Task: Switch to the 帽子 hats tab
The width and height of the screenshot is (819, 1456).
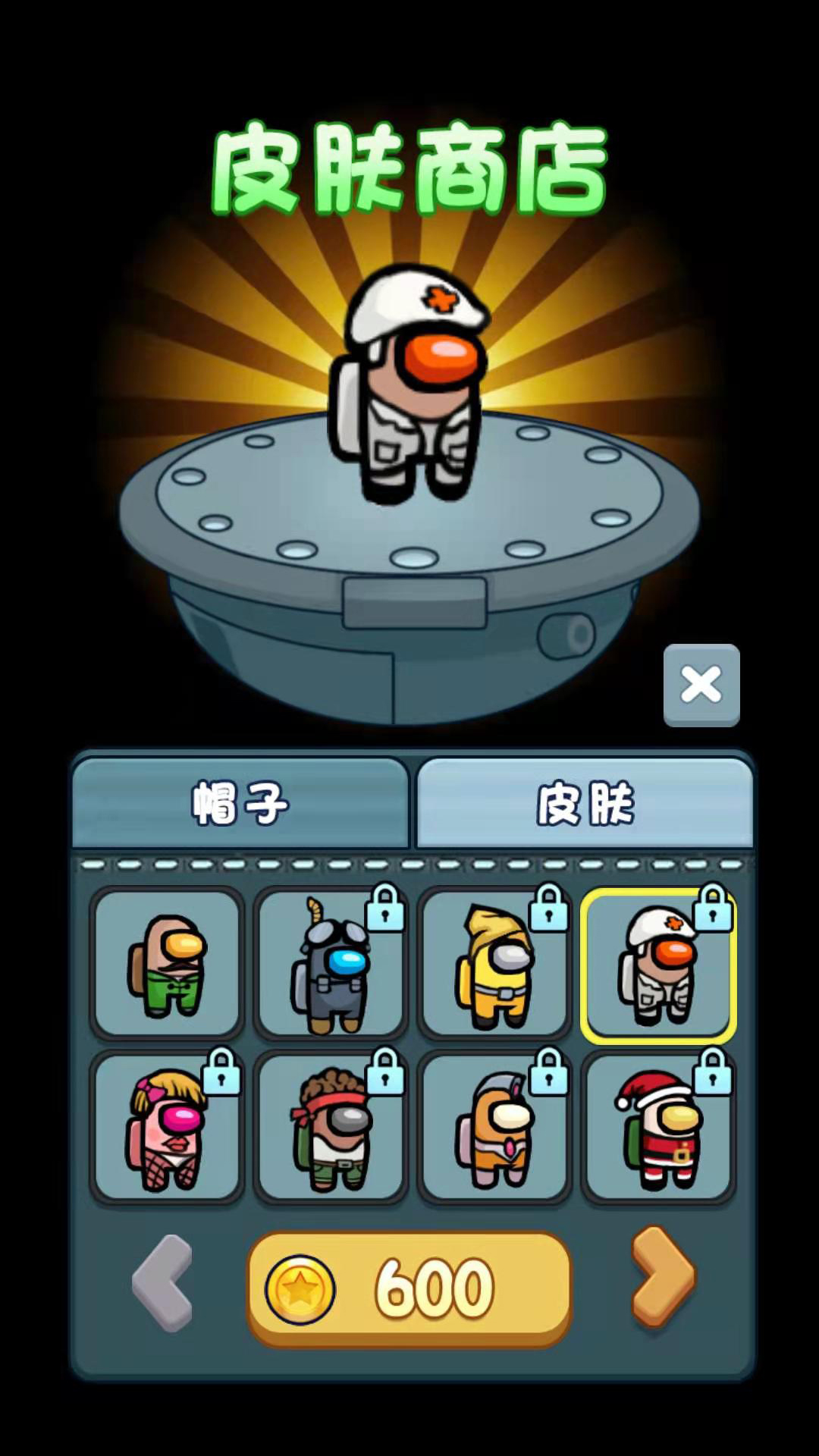Action: tap(240, 803)
